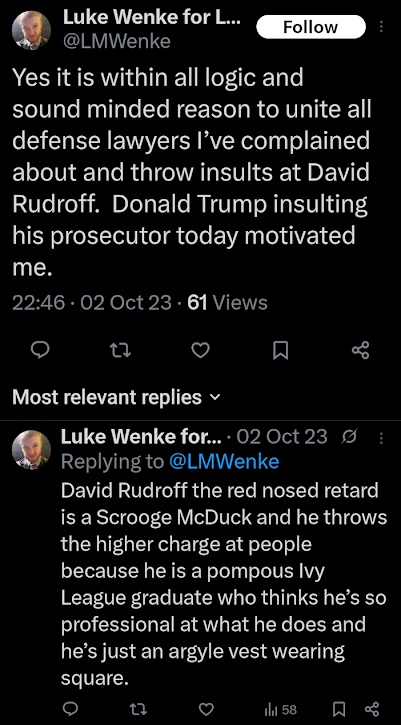The image size is (401, 725).
Task: Repost the main post
Action: pos(122,351)
